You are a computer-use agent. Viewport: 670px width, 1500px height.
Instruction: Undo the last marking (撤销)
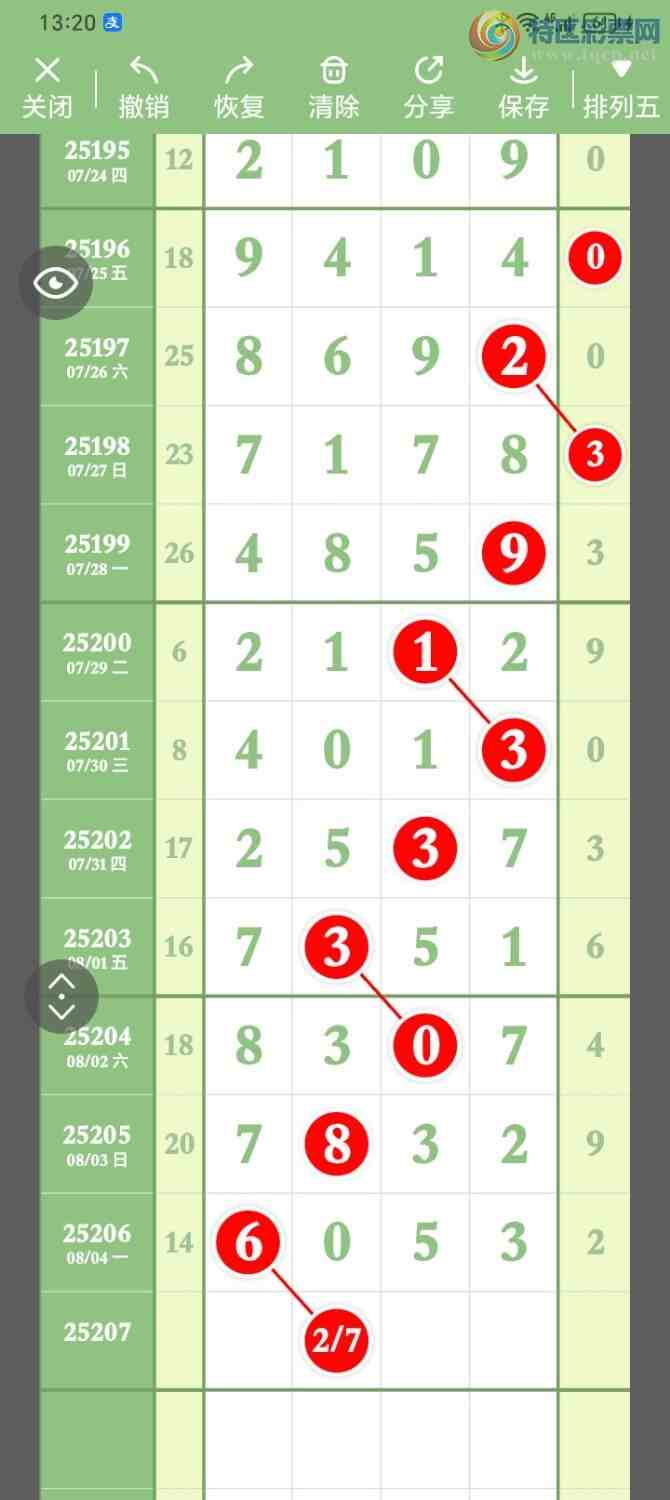pos(143,86)
